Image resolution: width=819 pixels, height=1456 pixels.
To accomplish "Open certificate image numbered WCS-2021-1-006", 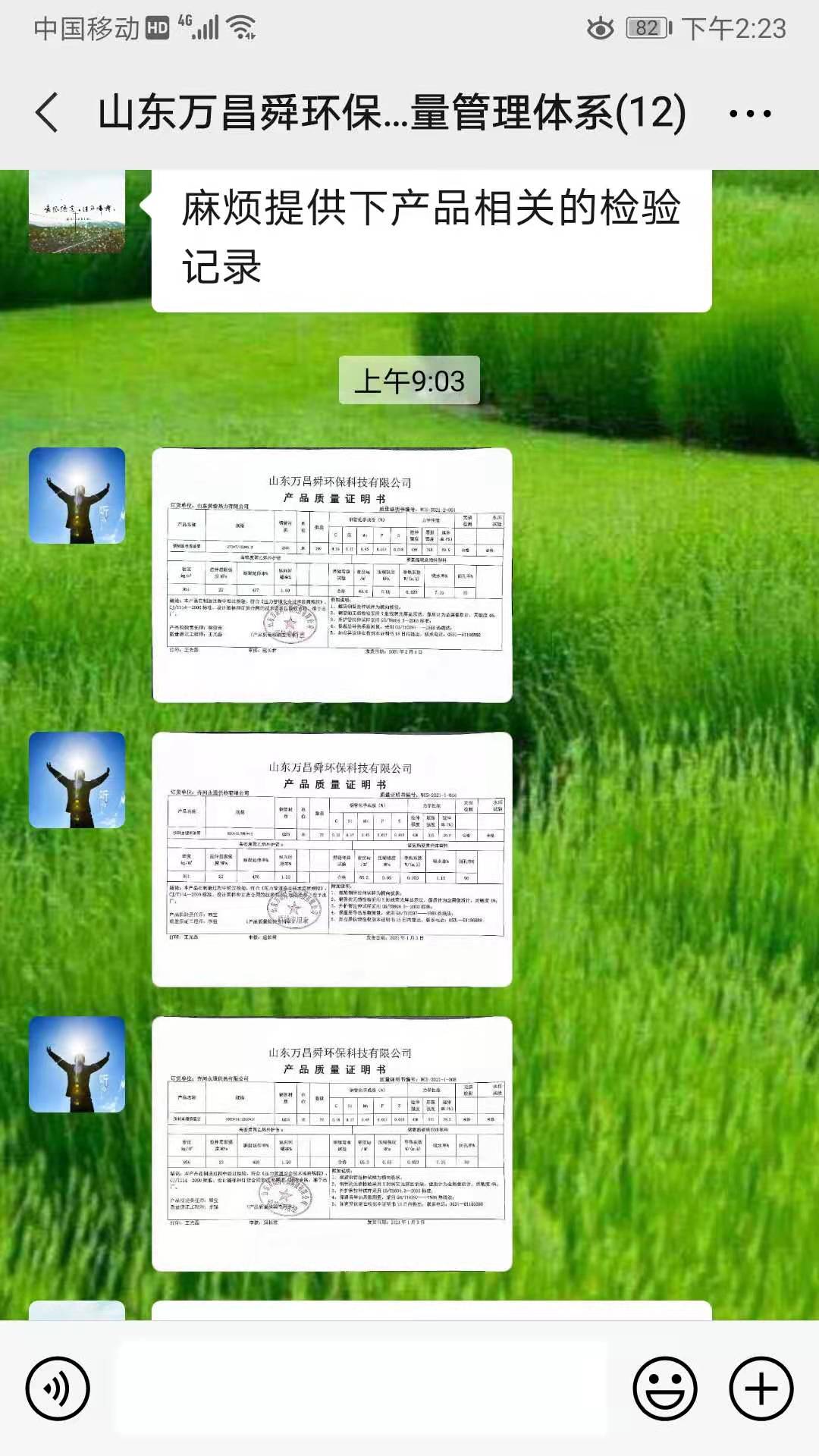I will tap(332, 859).
